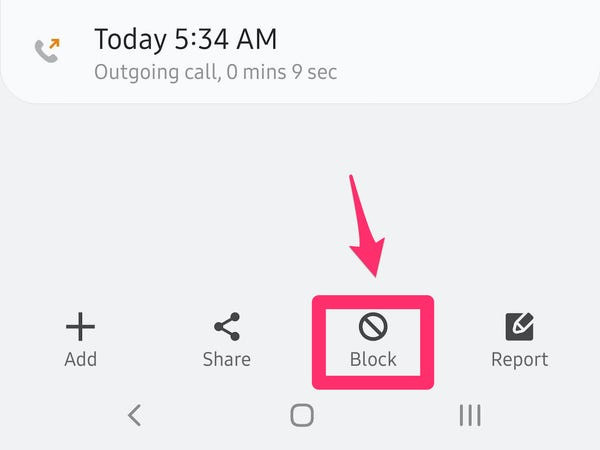
Task: Block this caller's number
Action: point(373,340)
